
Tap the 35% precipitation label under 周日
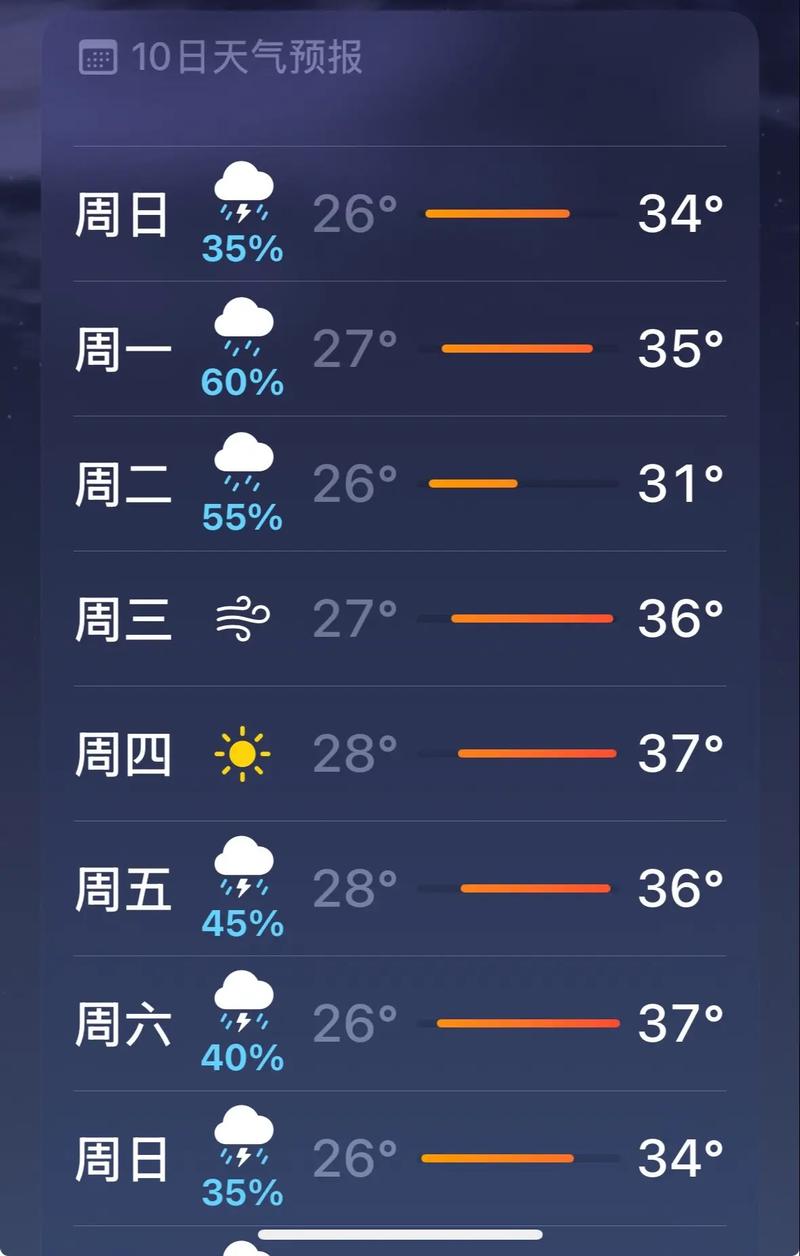coord(242,248)
